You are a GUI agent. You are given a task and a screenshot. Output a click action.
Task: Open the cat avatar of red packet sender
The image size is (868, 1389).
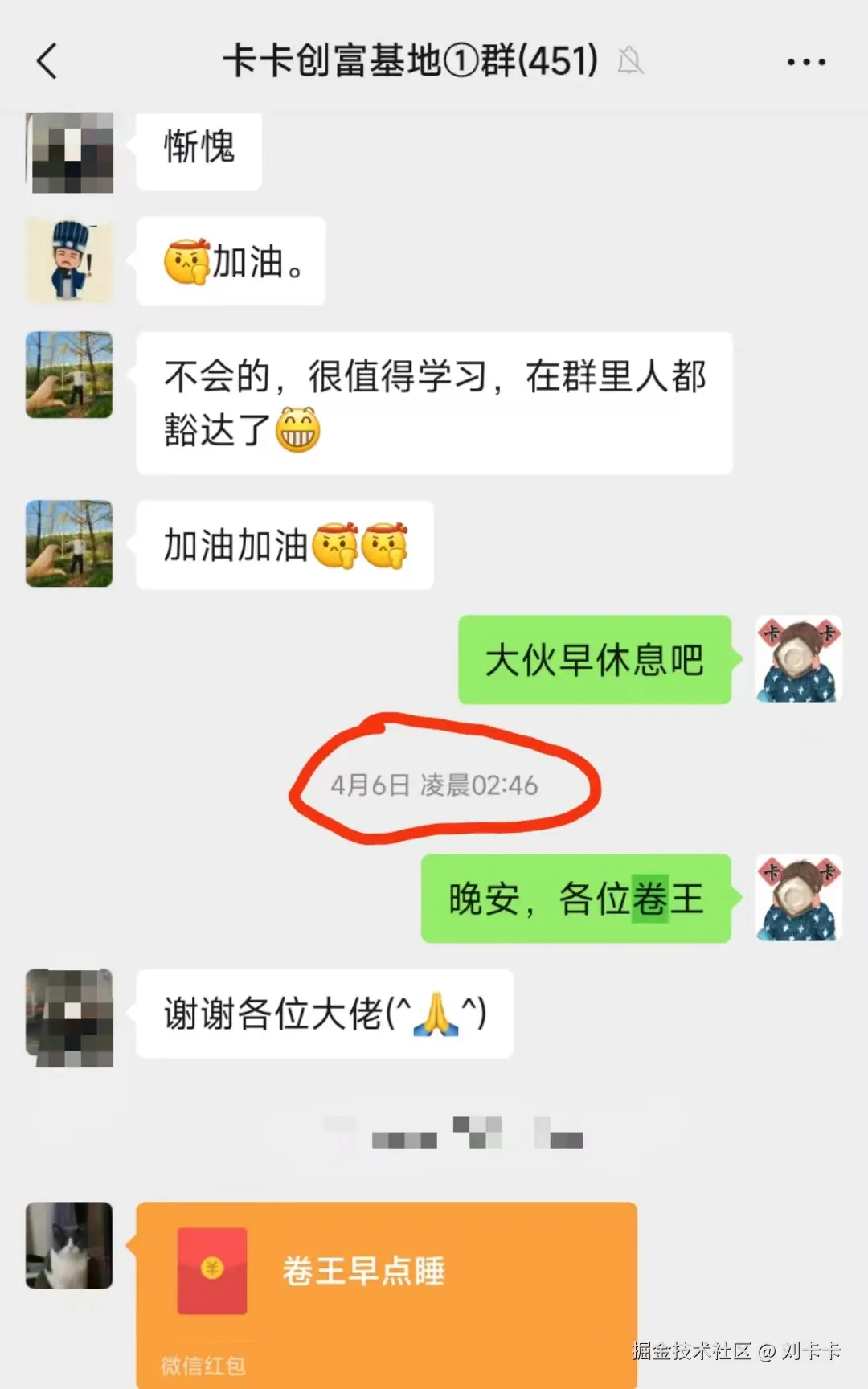[69, 1245]
